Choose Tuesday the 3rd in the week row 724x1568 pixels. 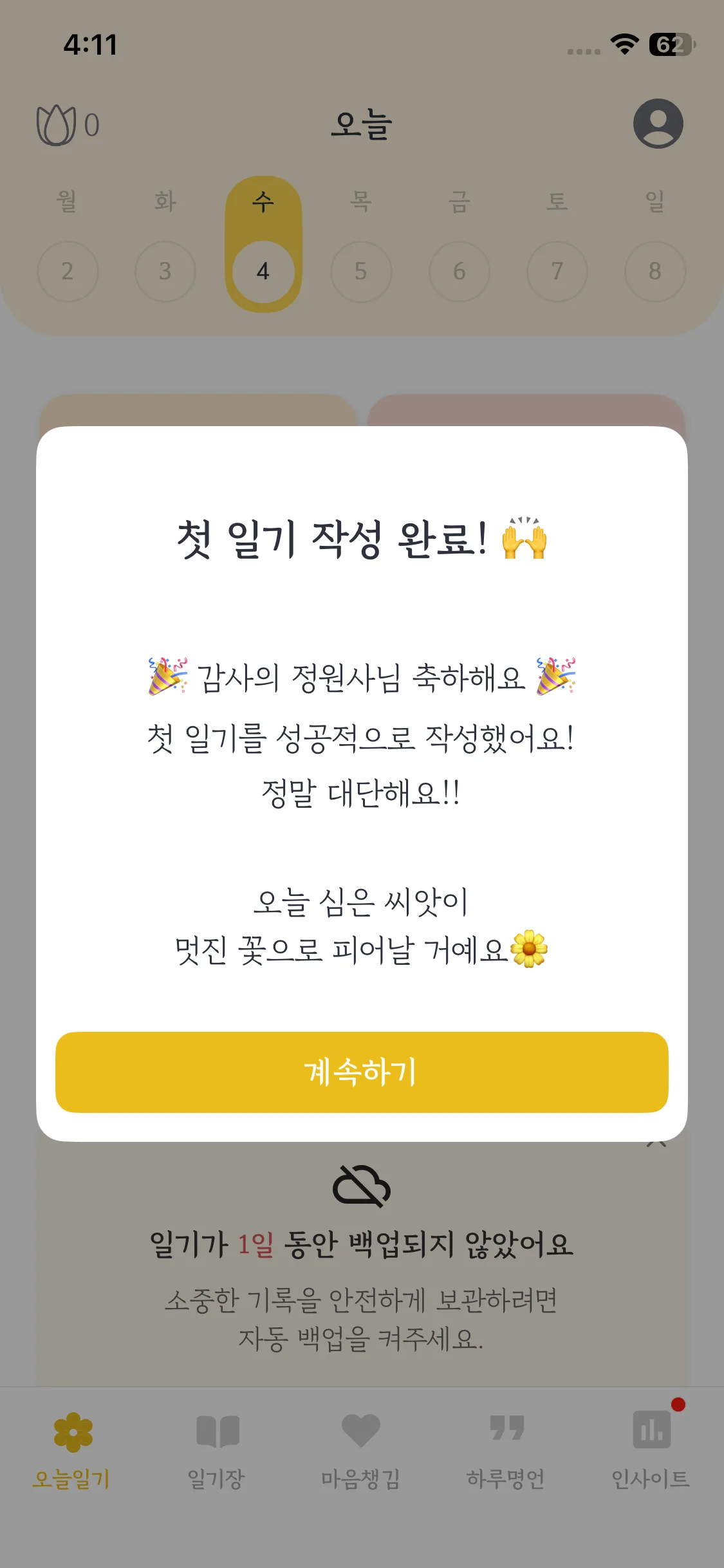165,271
